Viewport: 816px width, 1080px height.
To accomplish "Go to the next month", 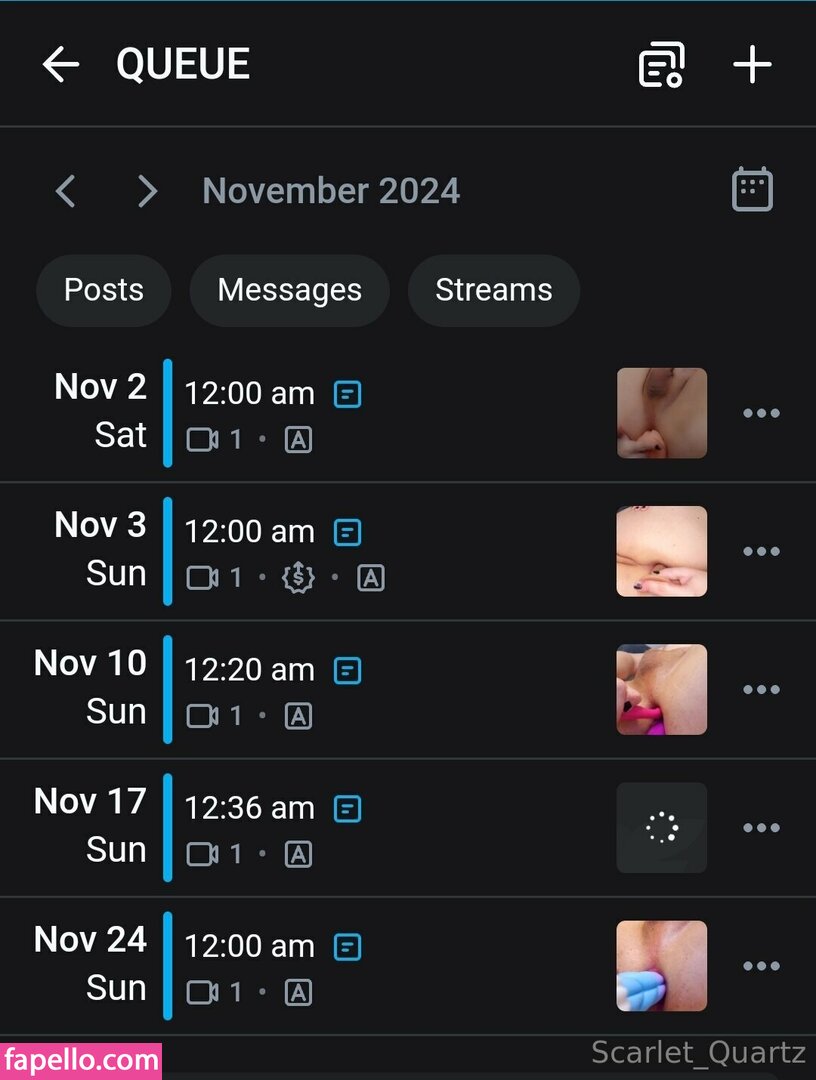I will click(147, 190).
